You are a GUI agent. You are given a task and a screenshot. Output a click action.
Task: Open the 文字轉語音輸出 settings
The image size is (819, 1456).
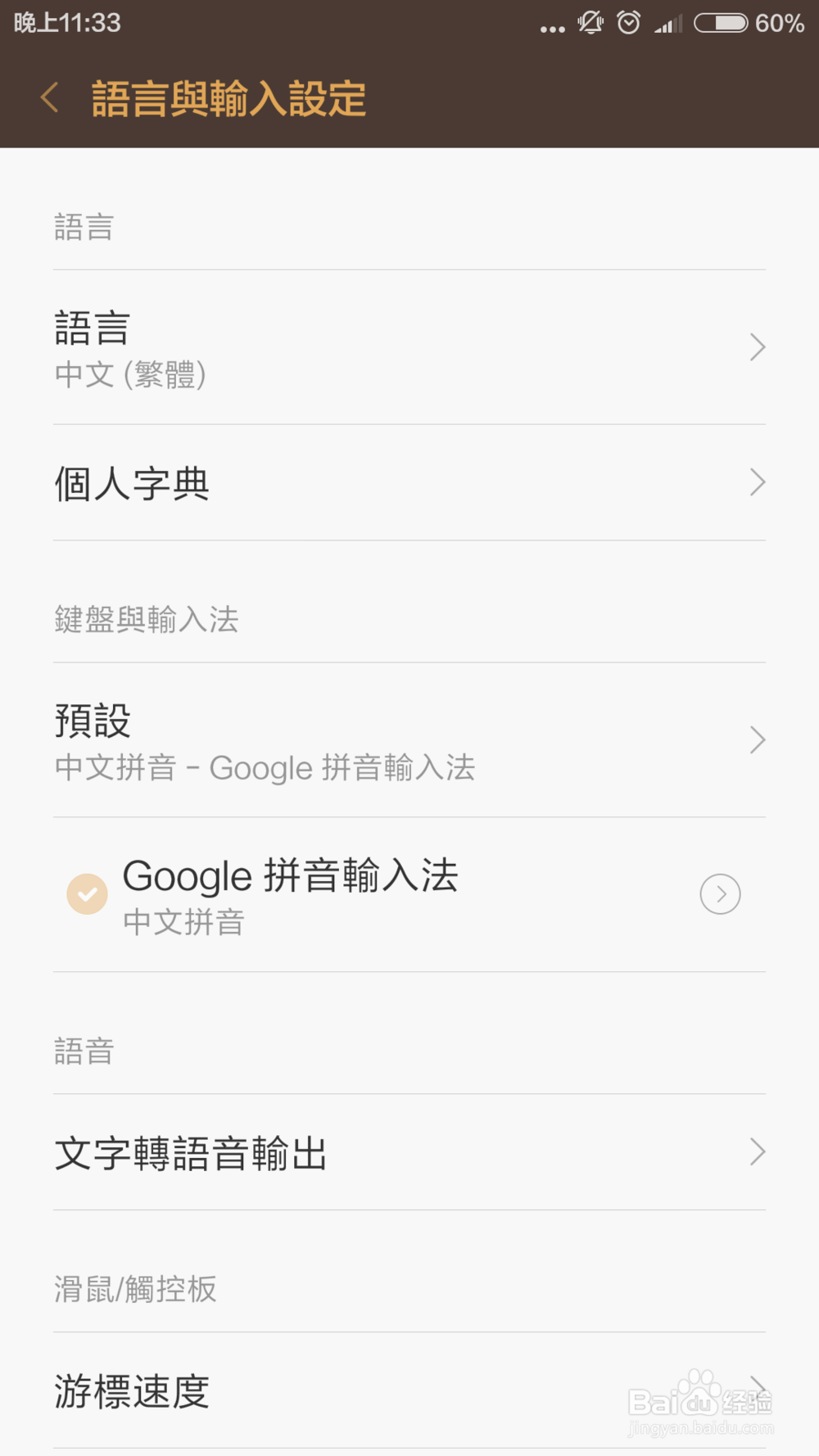pos(409,1153)
